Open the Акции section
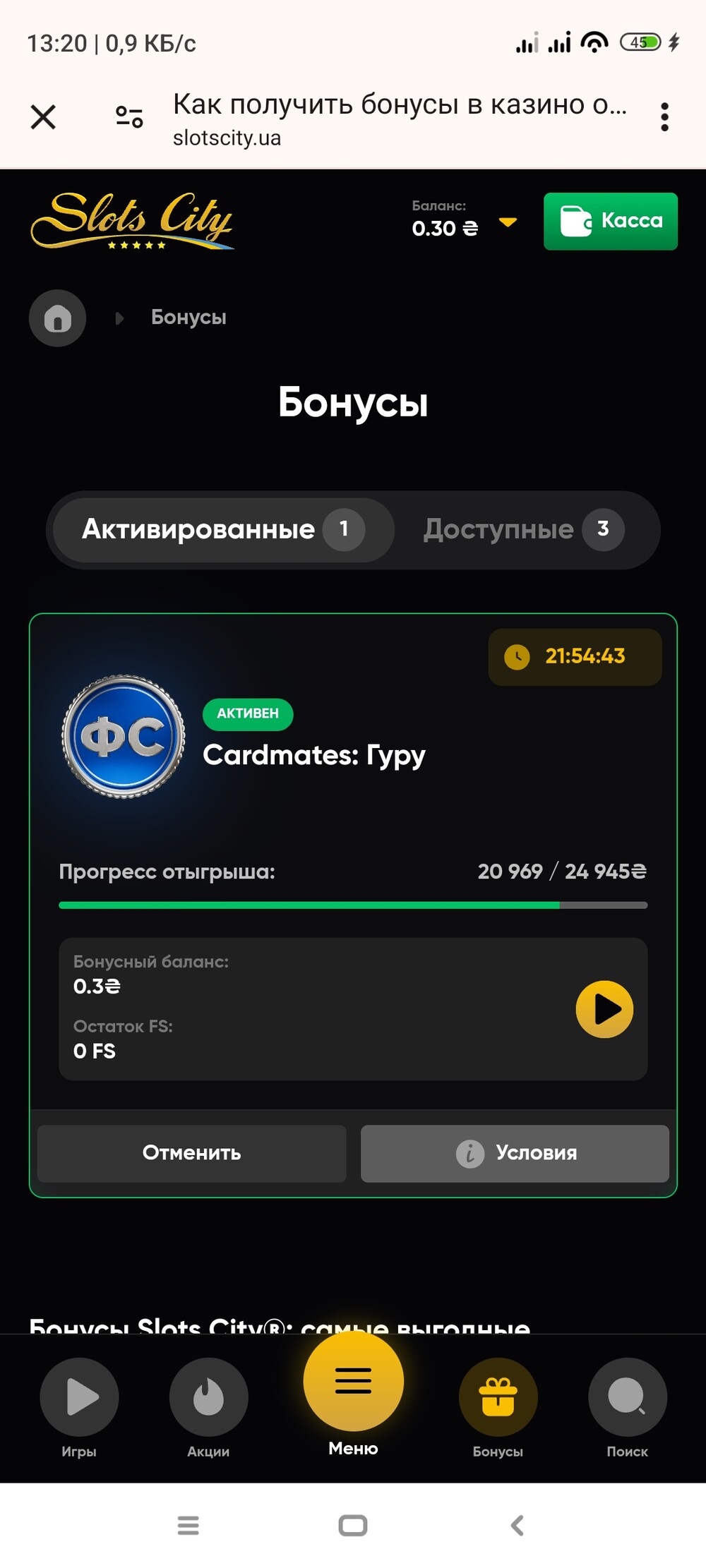706x1568 pixels. coord(208,1408)
